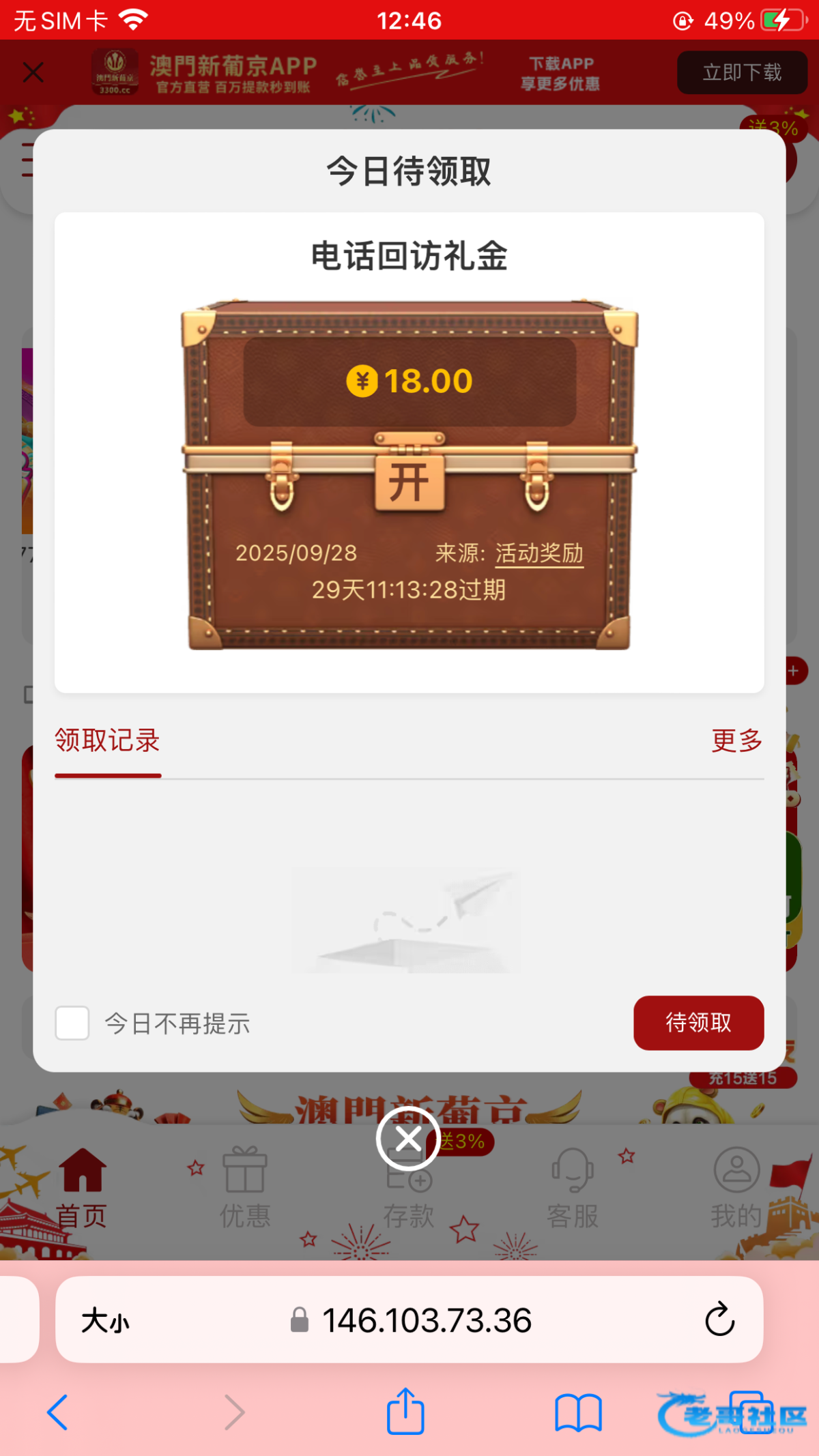Open the 活动奖励 source link
Screen dimensions: 819x1456
pos(539,553)
